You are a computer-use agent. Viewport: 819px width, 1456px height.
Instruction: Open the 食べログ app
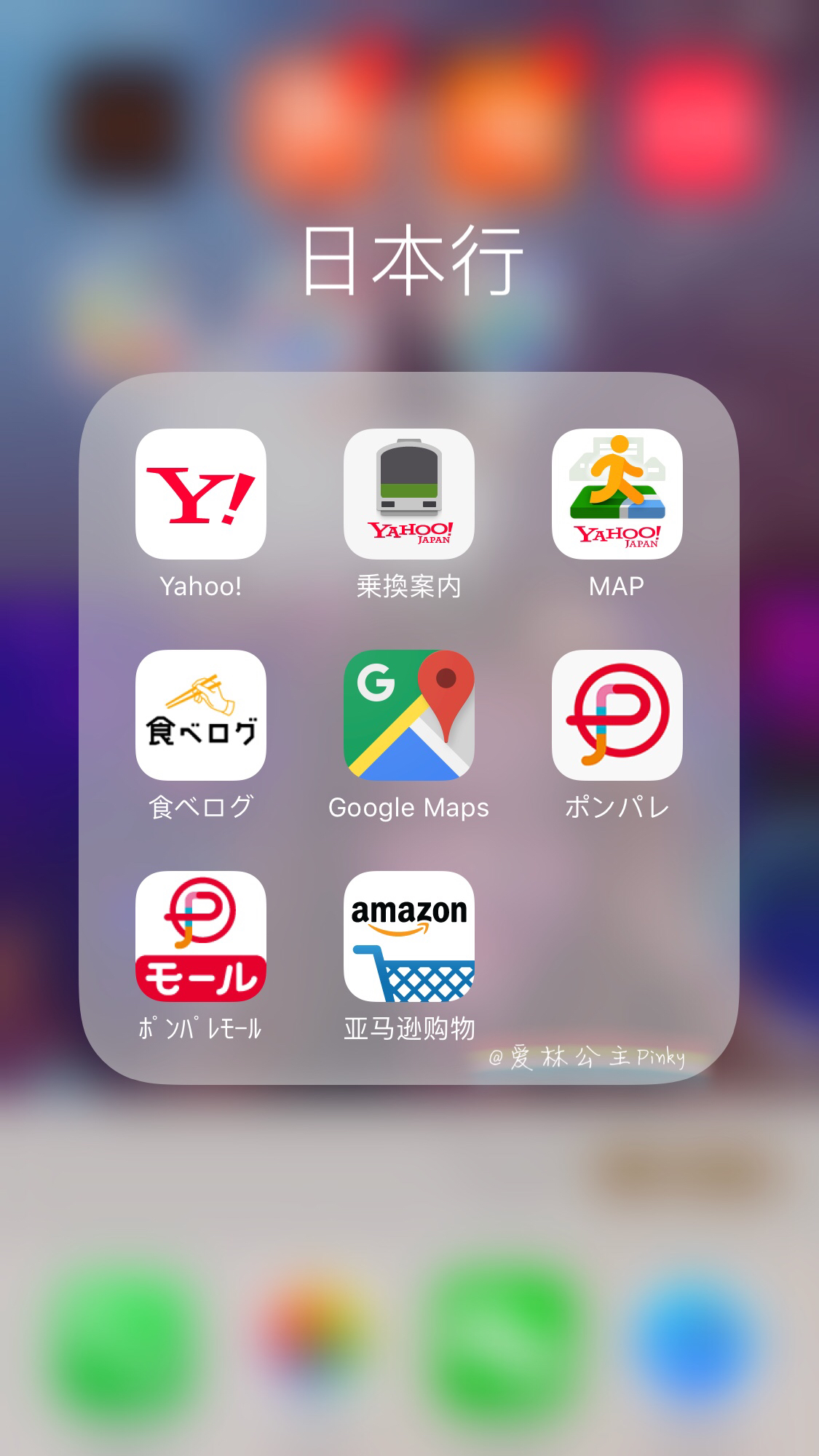click(200, 715)
